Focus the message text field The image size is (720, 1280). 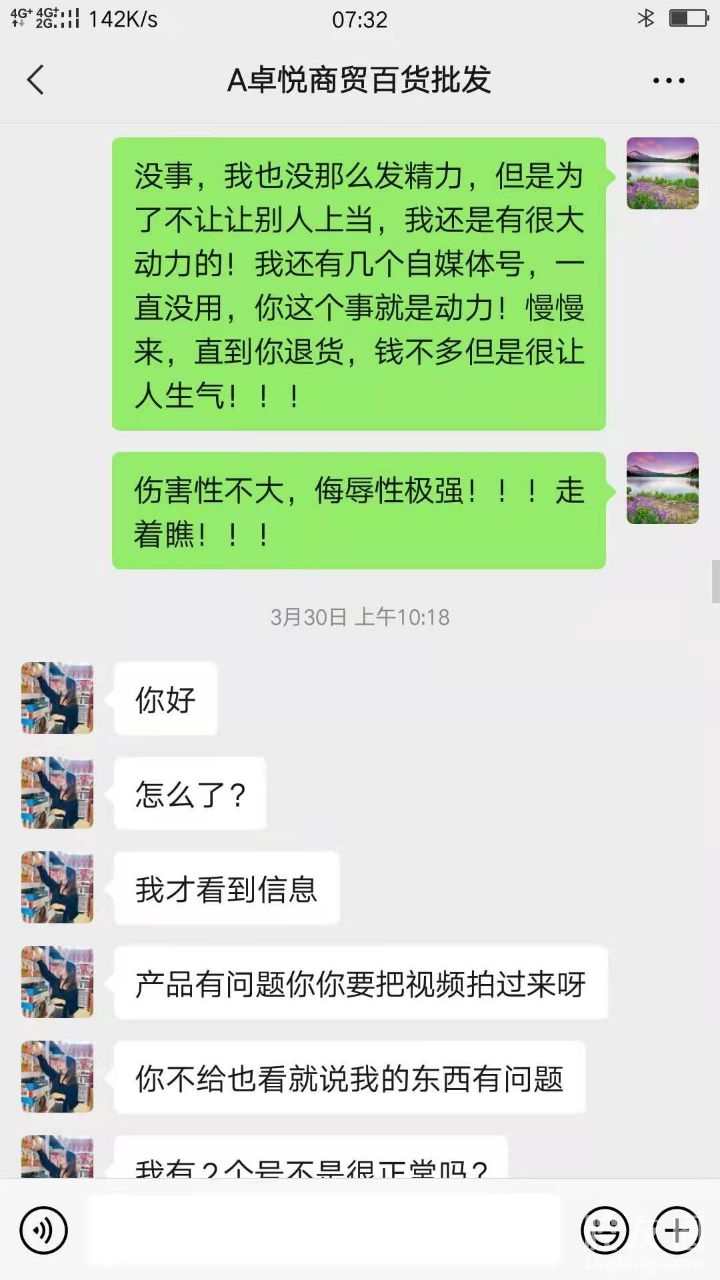tap(323, 1229)
